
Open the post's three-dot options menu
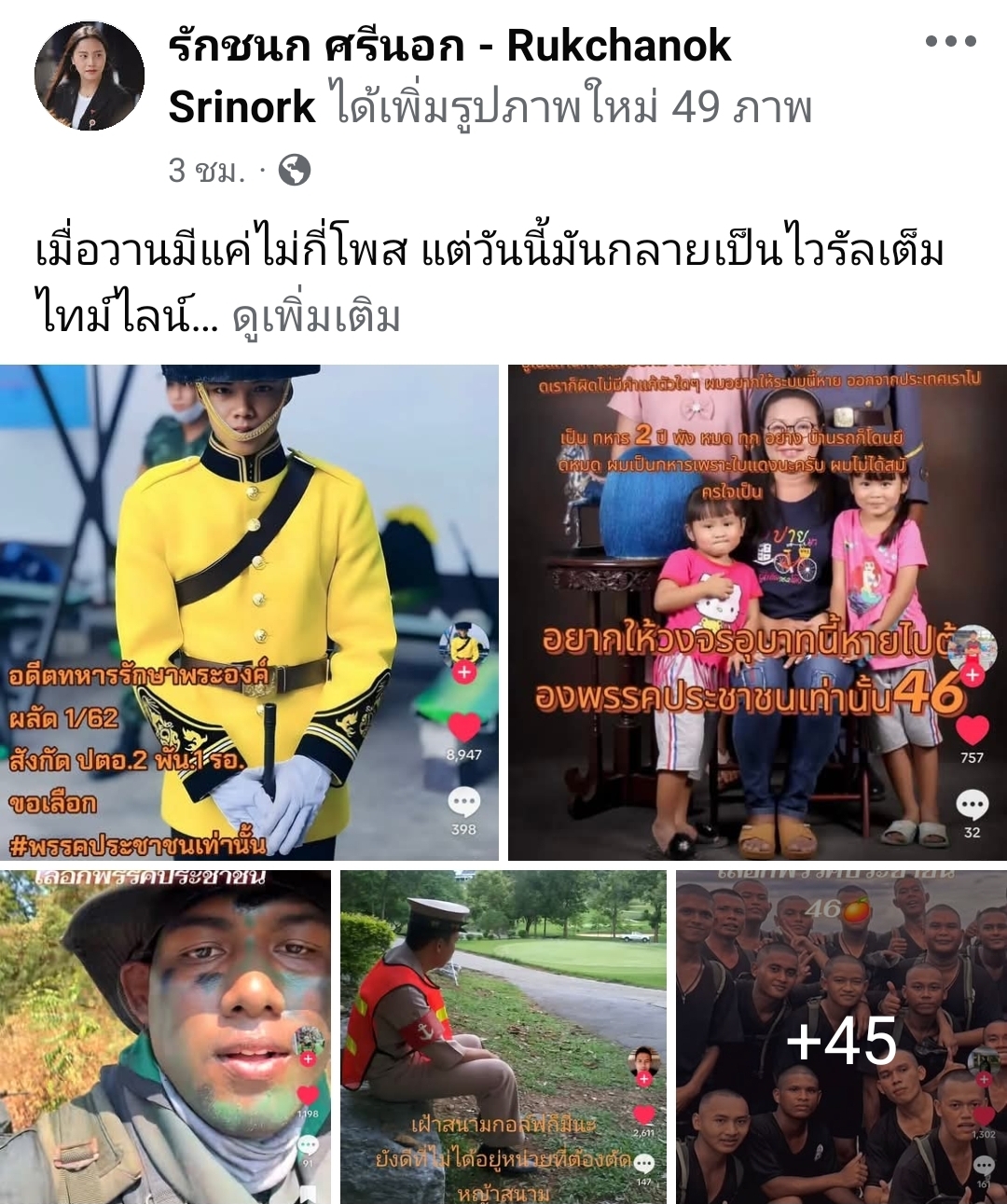coord(950,42)
